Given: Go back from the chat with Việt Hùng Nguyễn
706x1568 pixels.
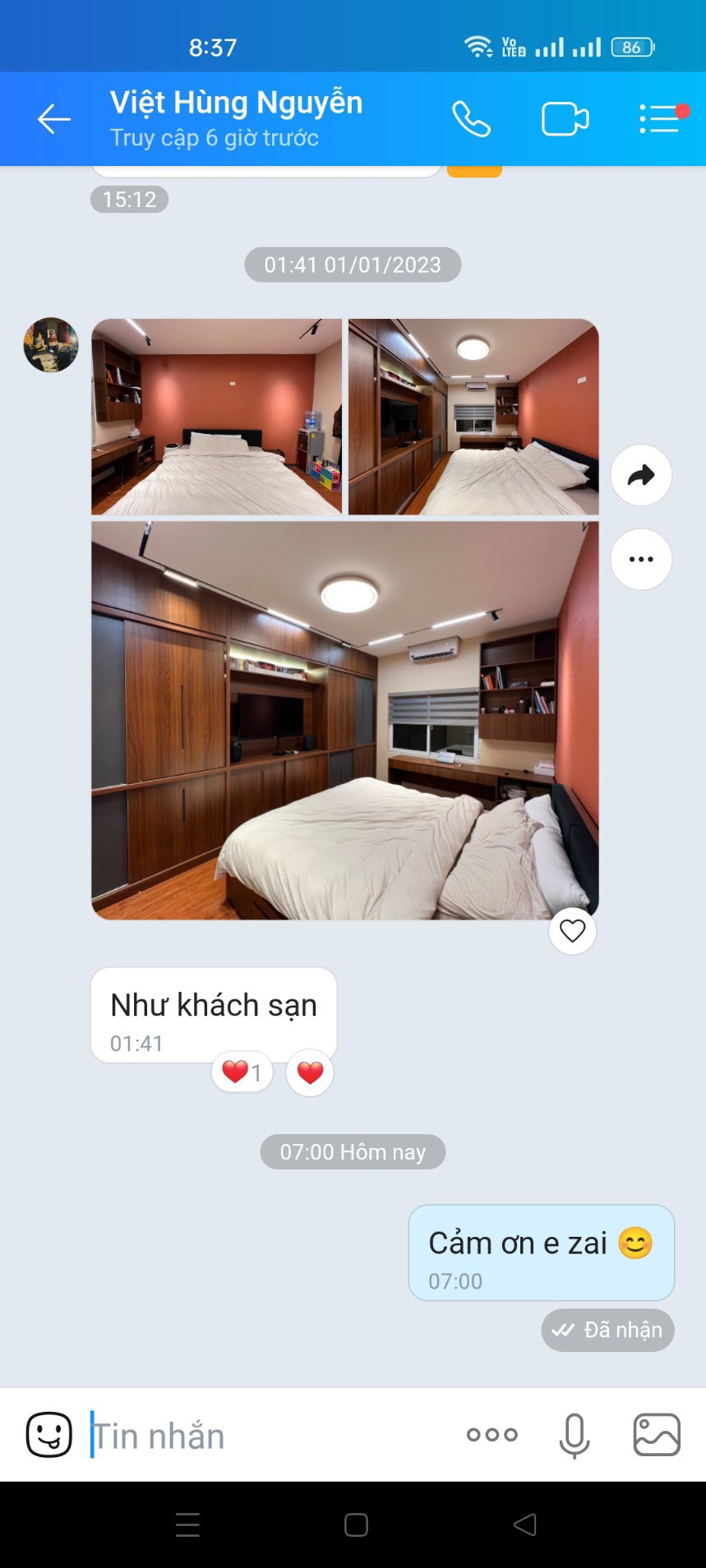Looking at the screenshot, I should point(54,119).
